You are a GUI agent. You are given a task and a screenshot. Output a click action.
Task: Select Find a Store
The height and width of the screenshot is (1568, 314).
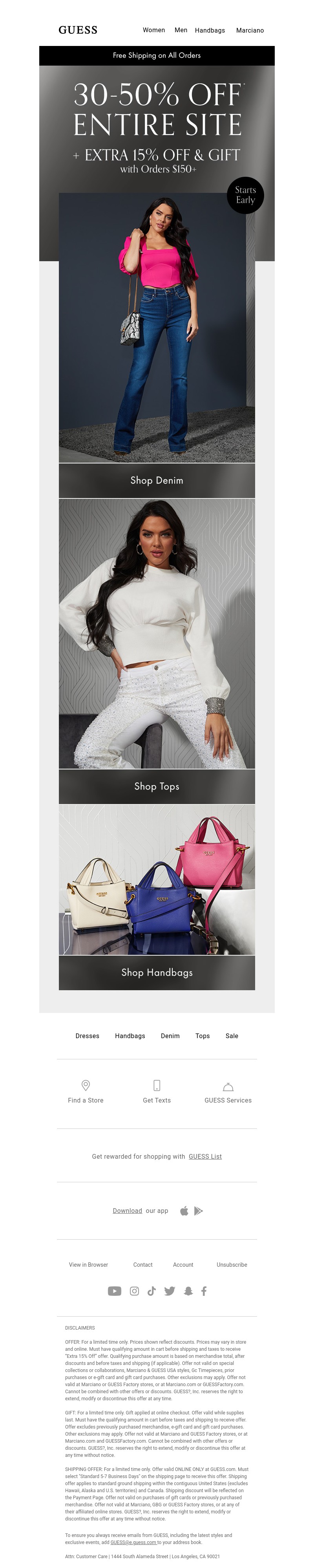click(x=86, y=1092)
